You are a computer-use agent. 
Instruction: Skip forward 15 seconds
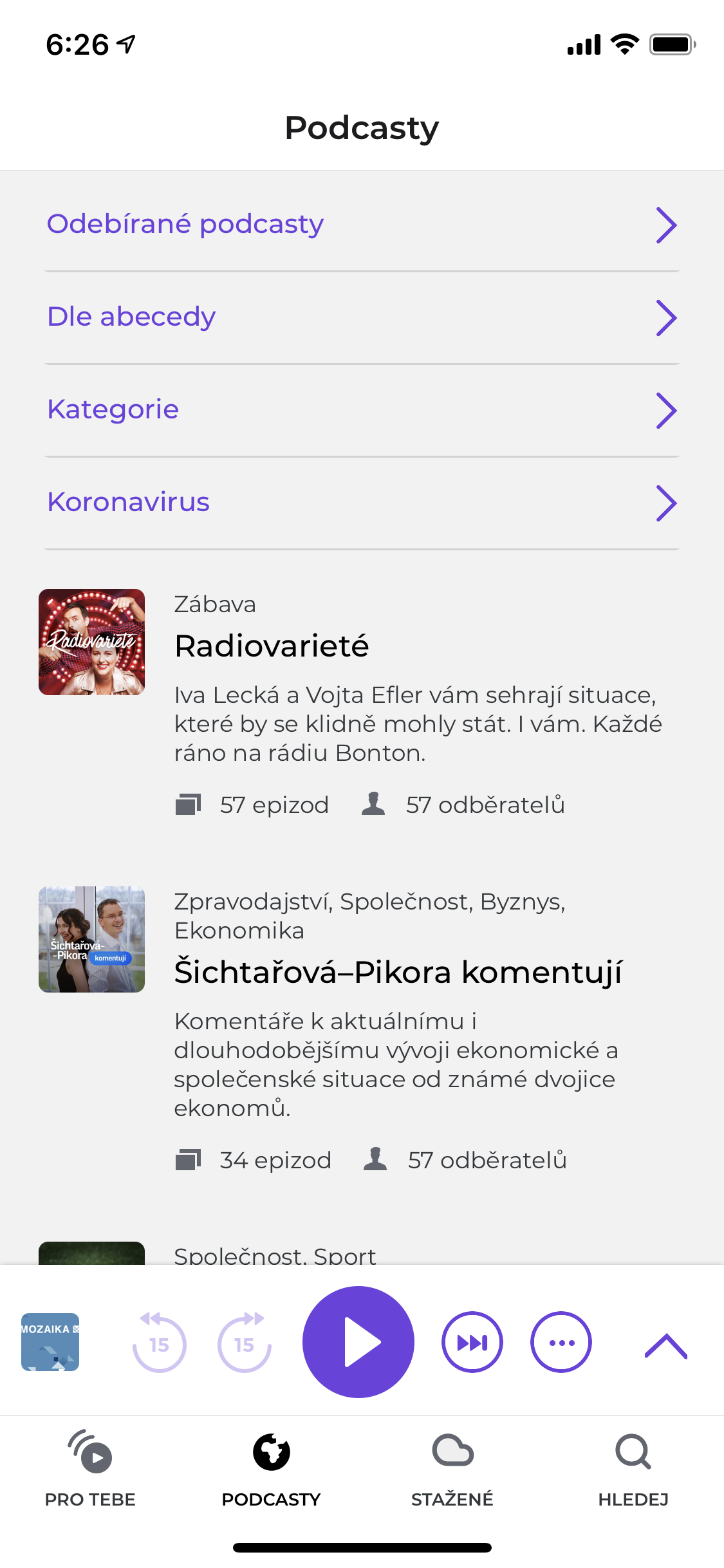pos(245,1342)
